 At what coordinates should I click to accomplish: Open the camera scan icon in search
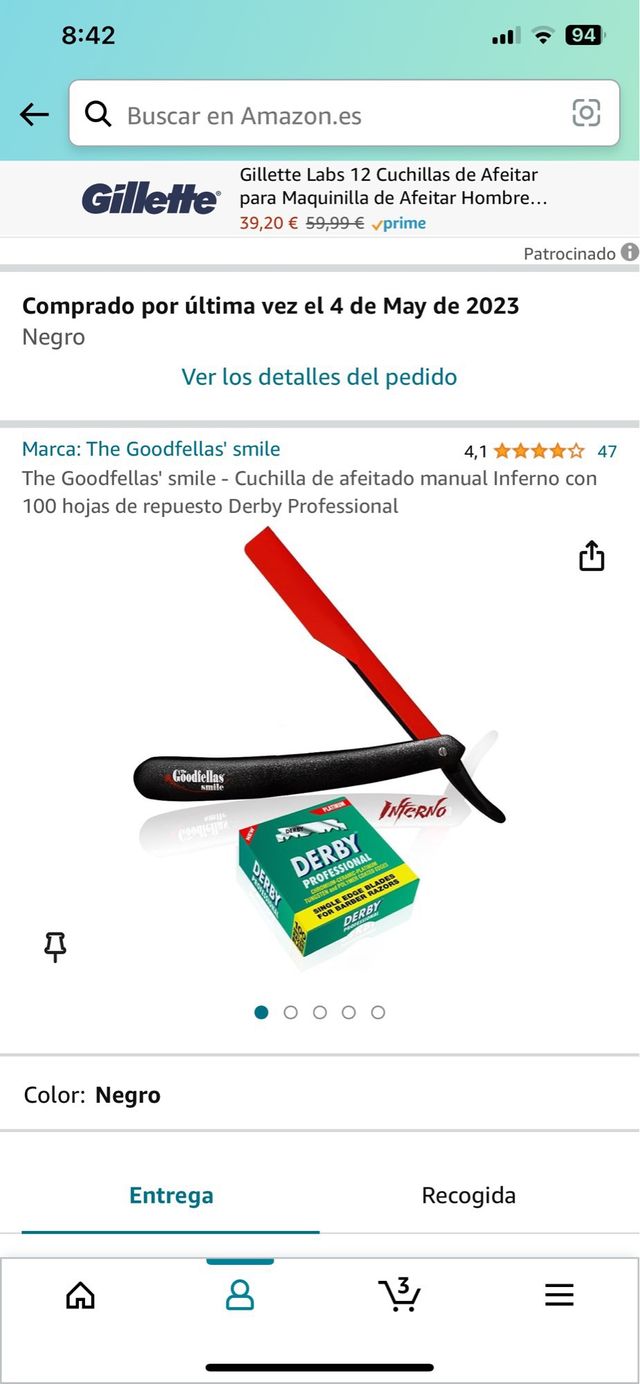point(586,114)
